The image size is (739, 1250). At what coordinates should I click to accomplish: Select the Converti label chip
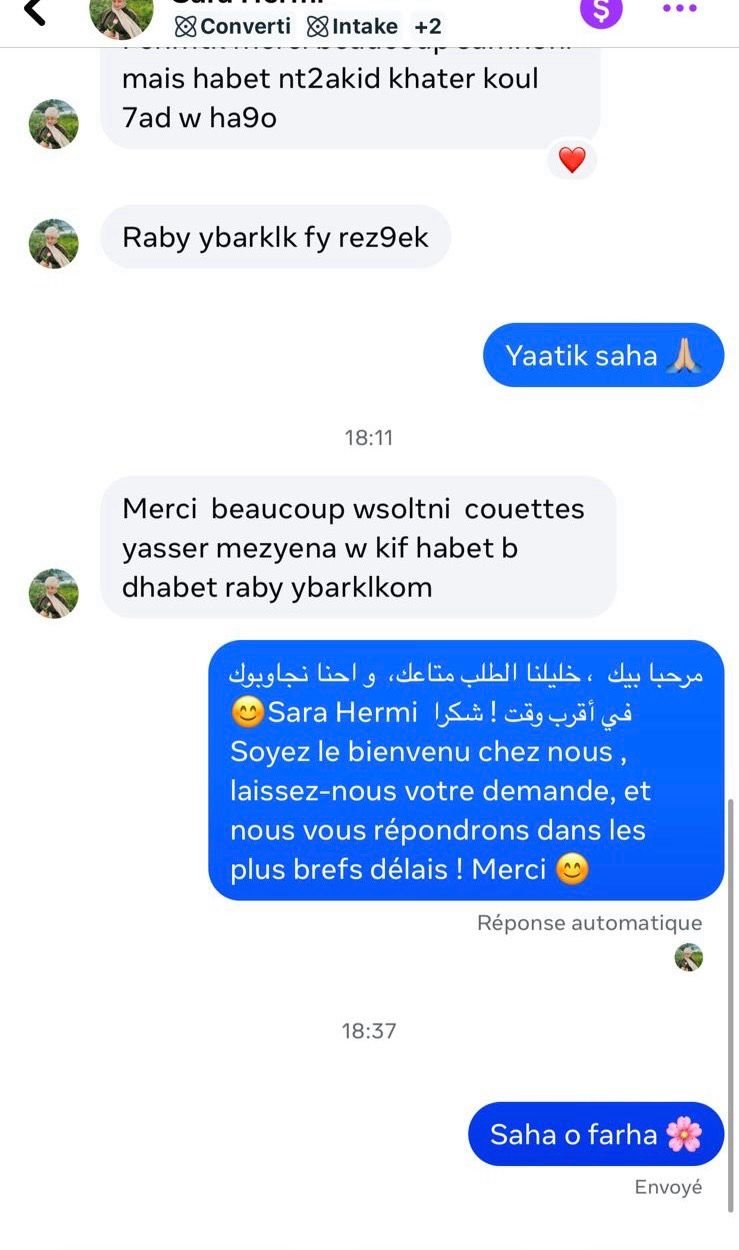click(x=233, y=27)
